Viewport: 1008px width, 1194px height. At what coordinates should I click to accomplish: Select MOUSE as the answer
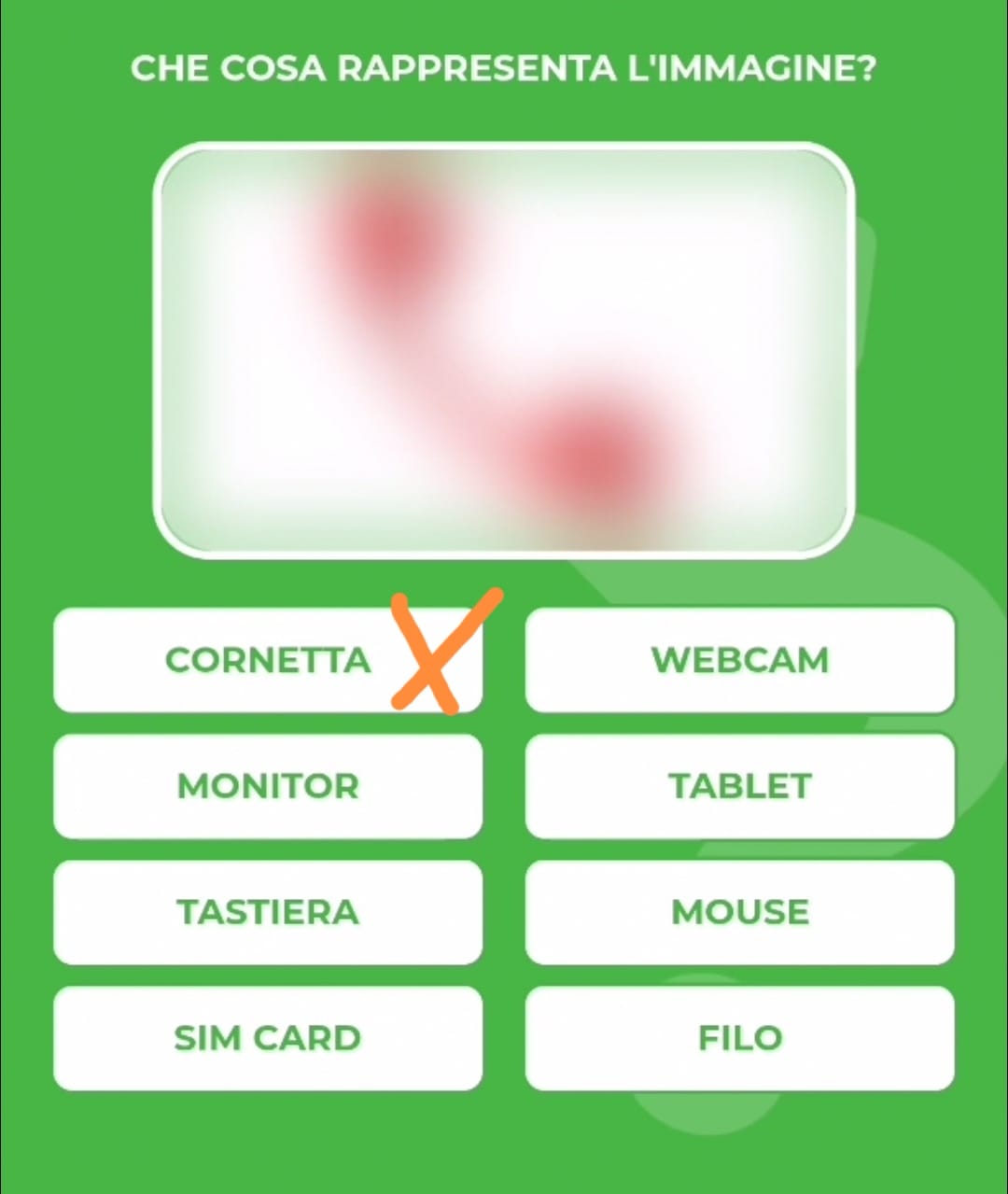pos(740,912)
